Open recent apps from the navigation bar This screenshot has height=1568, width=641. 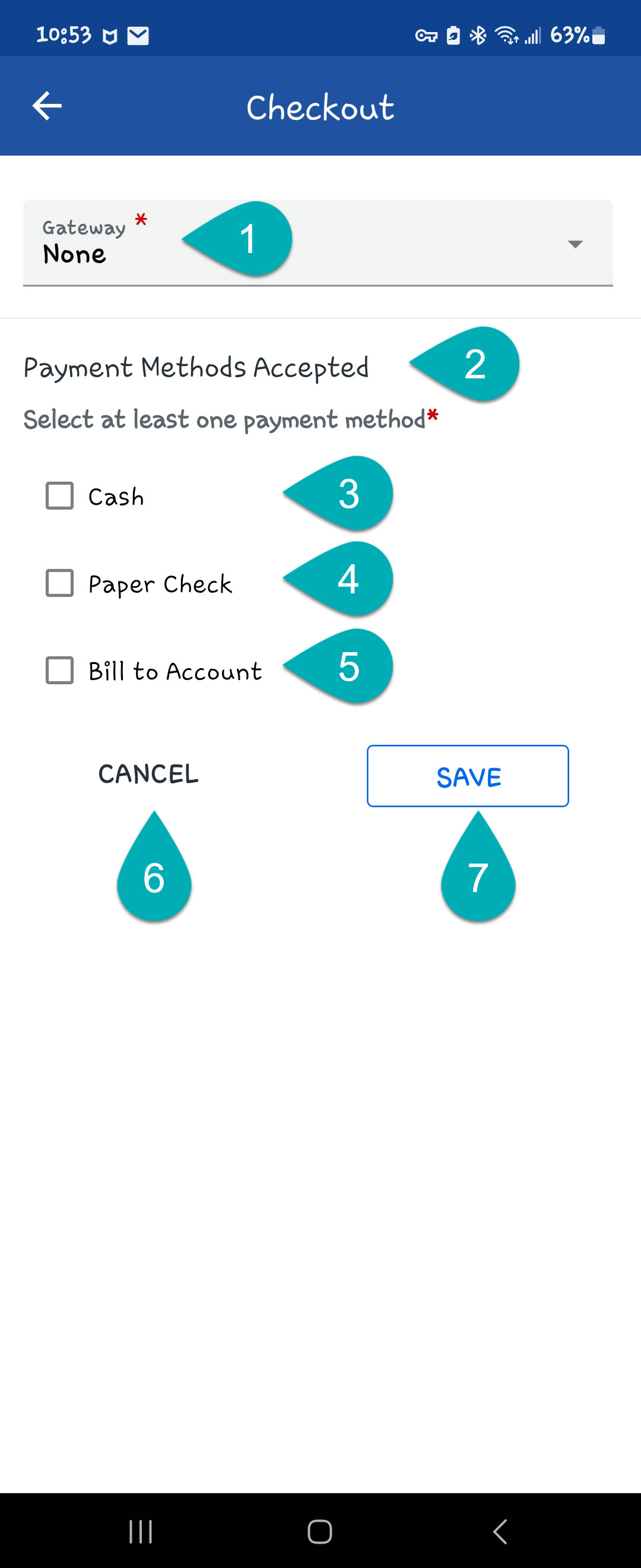(x=141, y=1532)
